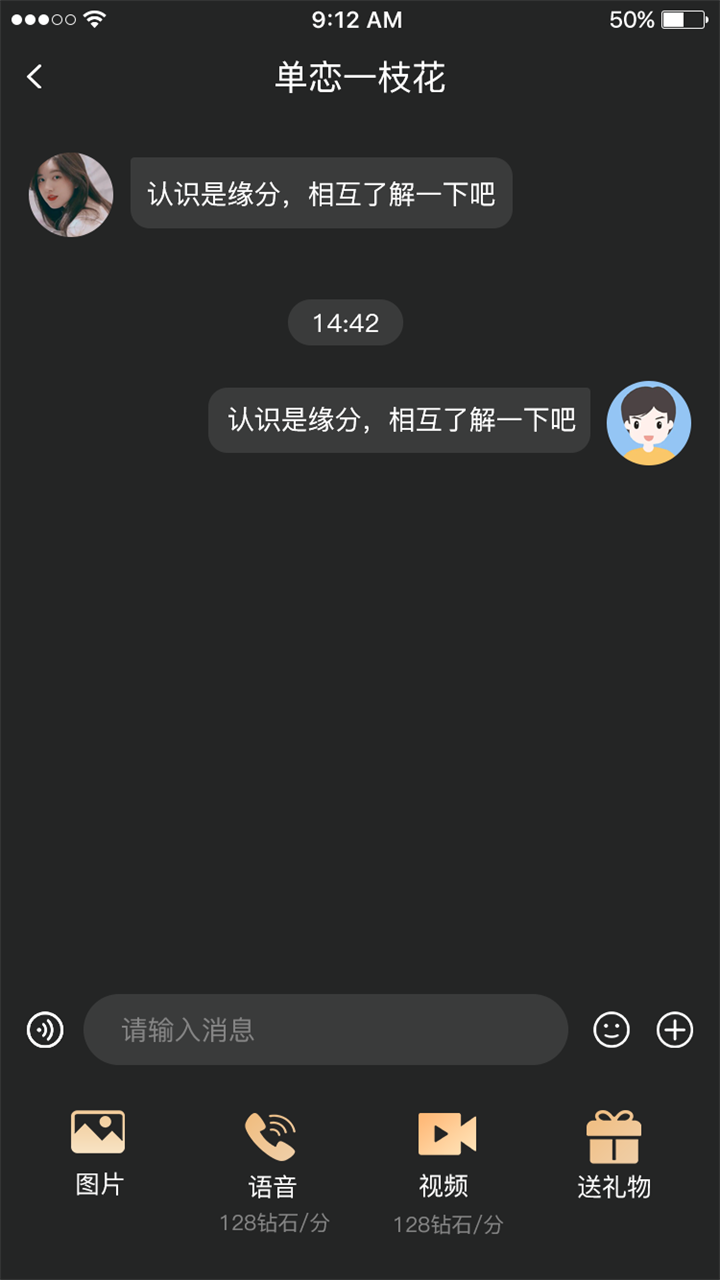
Task: Select the chat title 单恋一枝花
Action: (360, 78)
